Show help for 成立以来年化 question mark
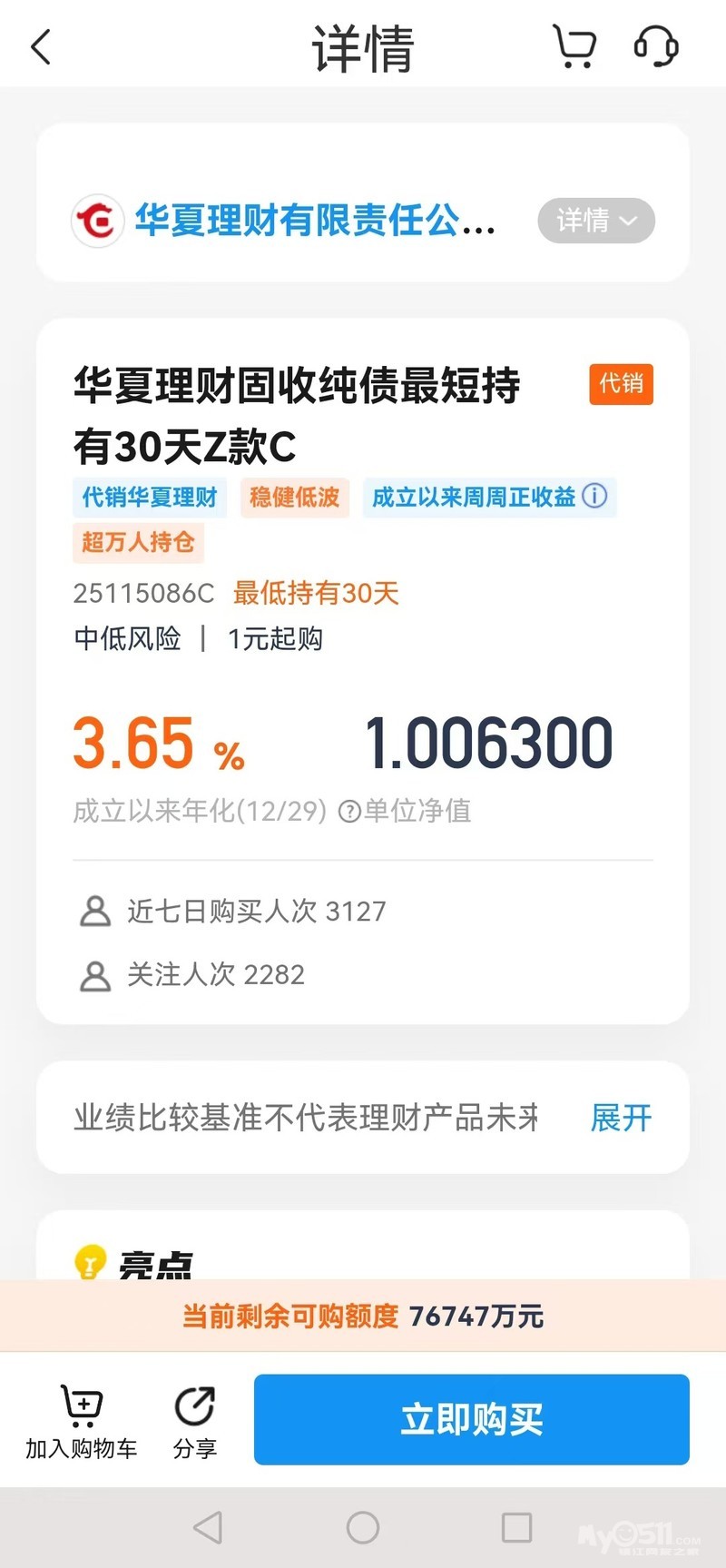 tap(349, 811)
